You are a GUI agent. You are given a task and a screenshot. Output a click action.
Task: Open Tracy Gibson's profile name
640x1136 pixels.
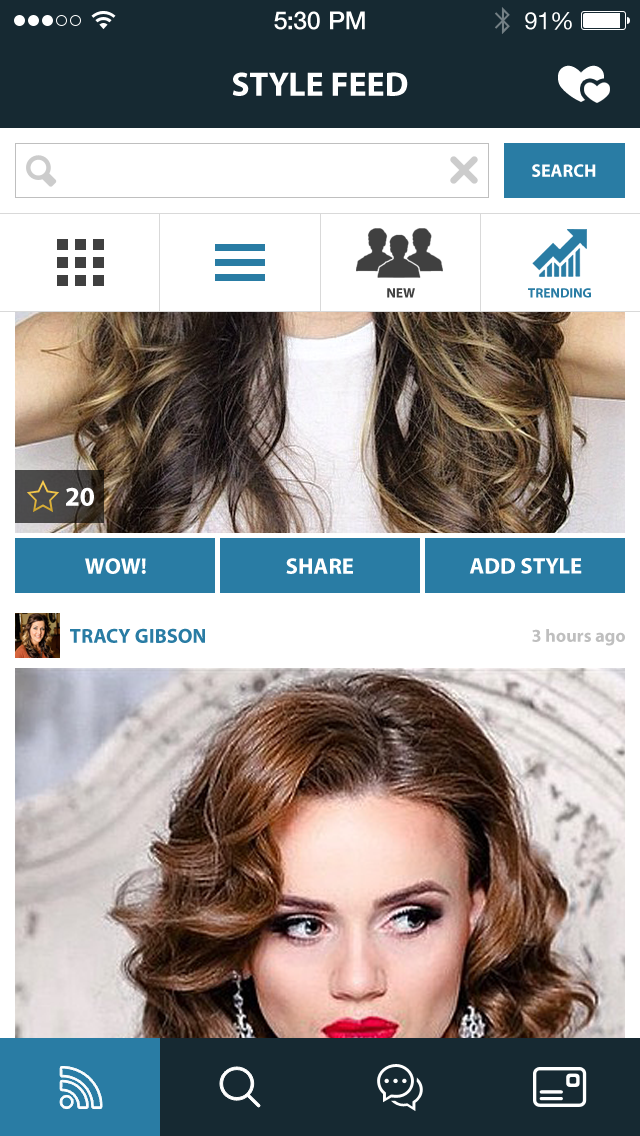point(138,636)
